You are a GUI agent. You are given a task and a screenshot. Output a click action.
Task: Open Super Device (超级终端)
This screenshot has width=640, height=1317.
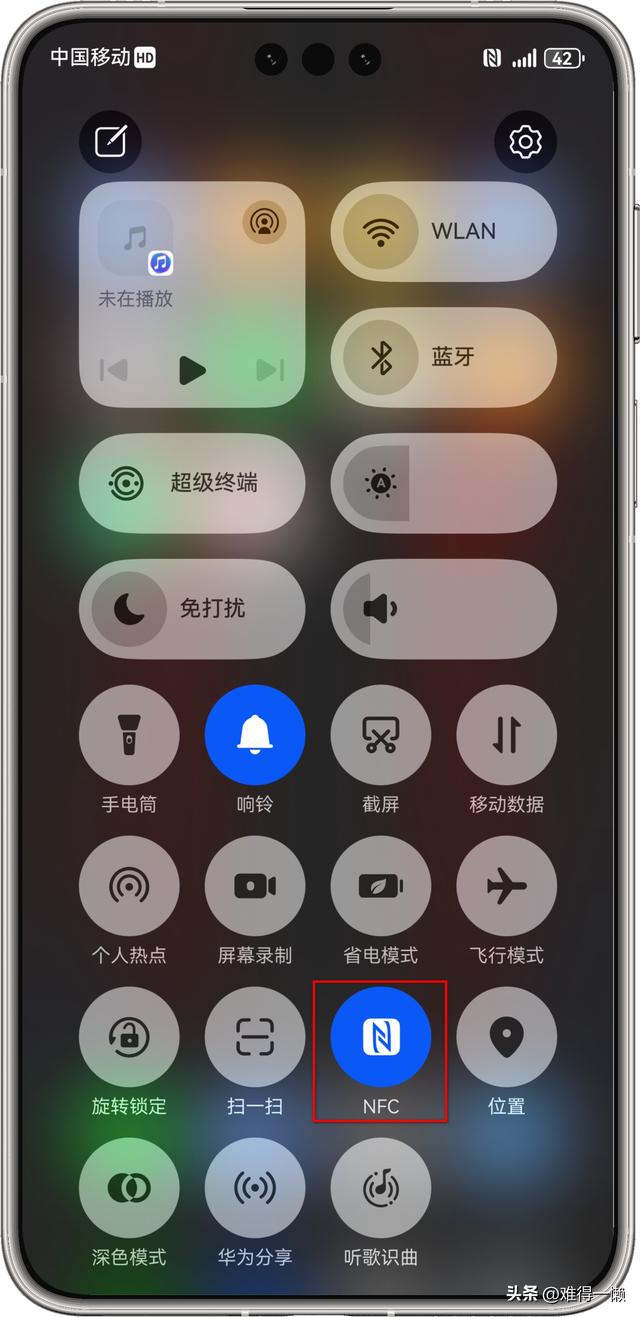click(x=127, y=483)
